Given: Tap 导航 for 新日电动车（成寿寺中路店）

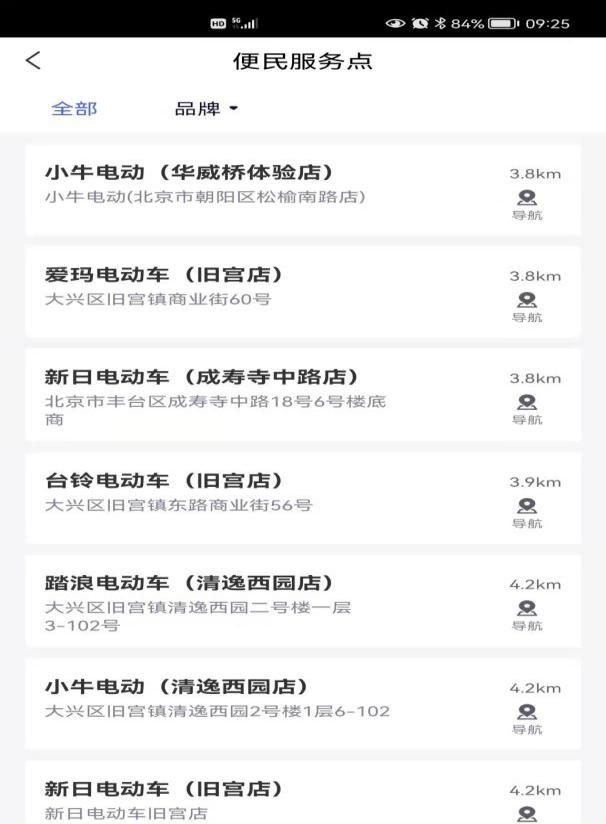Looking at the screenshot, I should 527,408.
